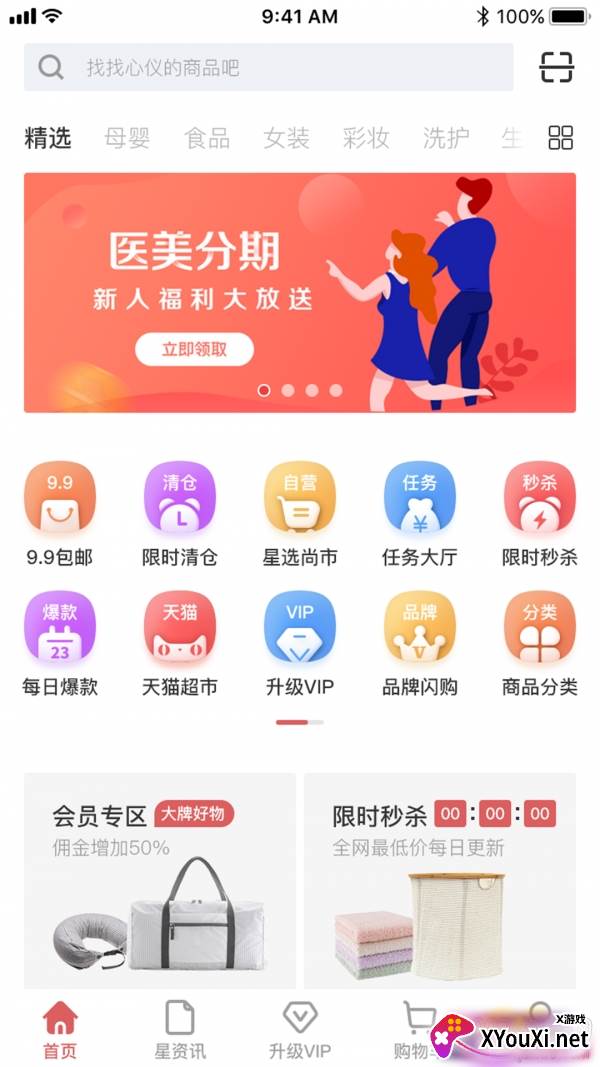Switch to the 母婴 category tab

click(x=127, y=138)
